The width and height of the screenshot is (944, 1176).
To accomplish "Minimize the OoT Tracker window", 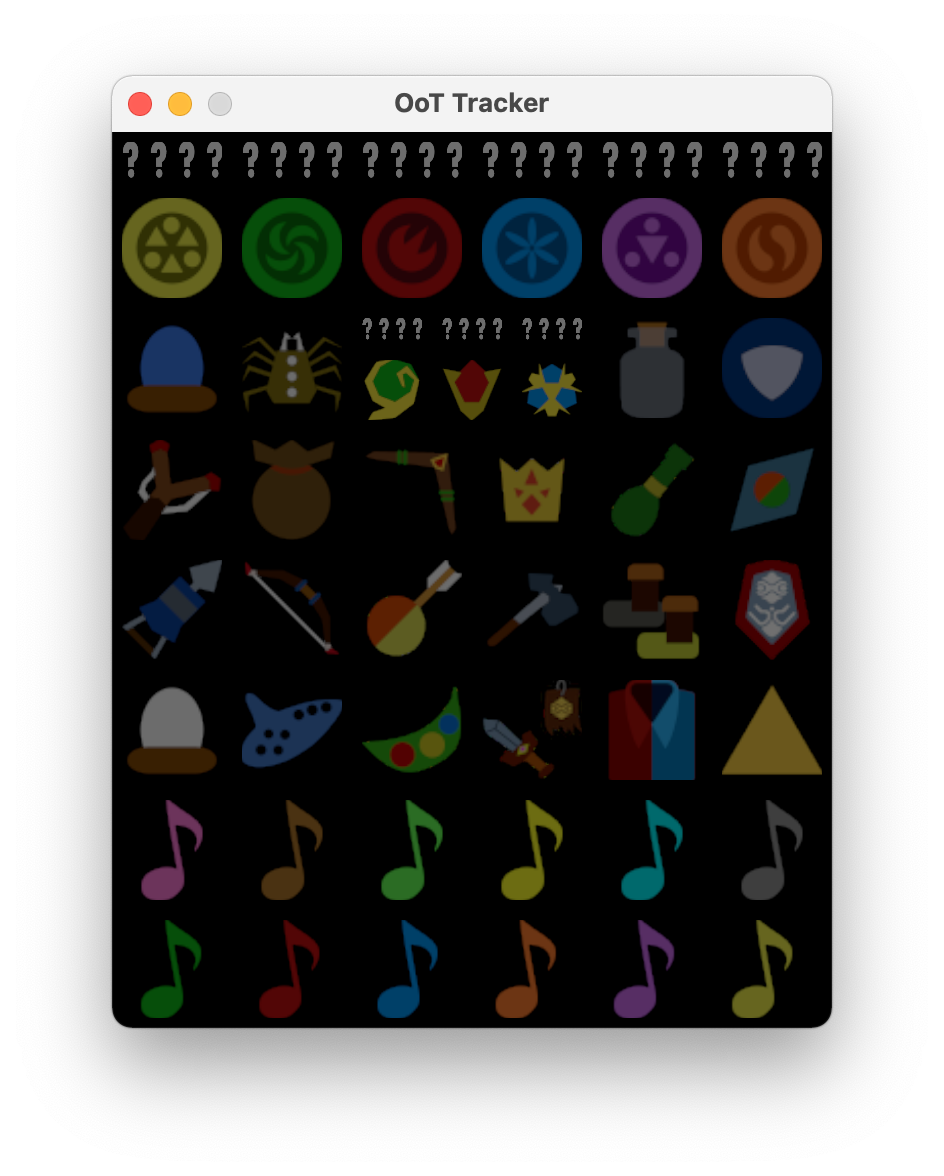I will point(180,104).
